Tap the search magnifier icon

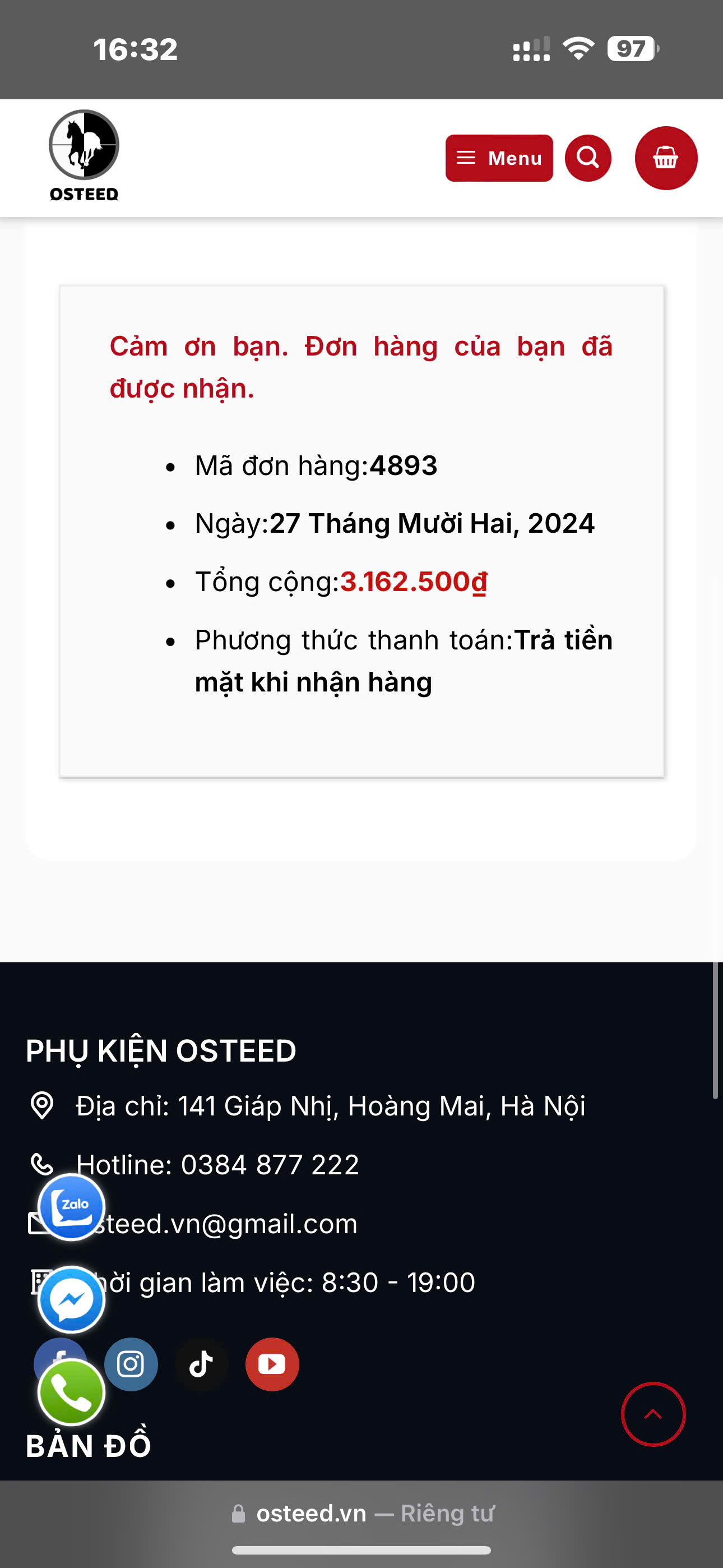(x=588, y=158)
